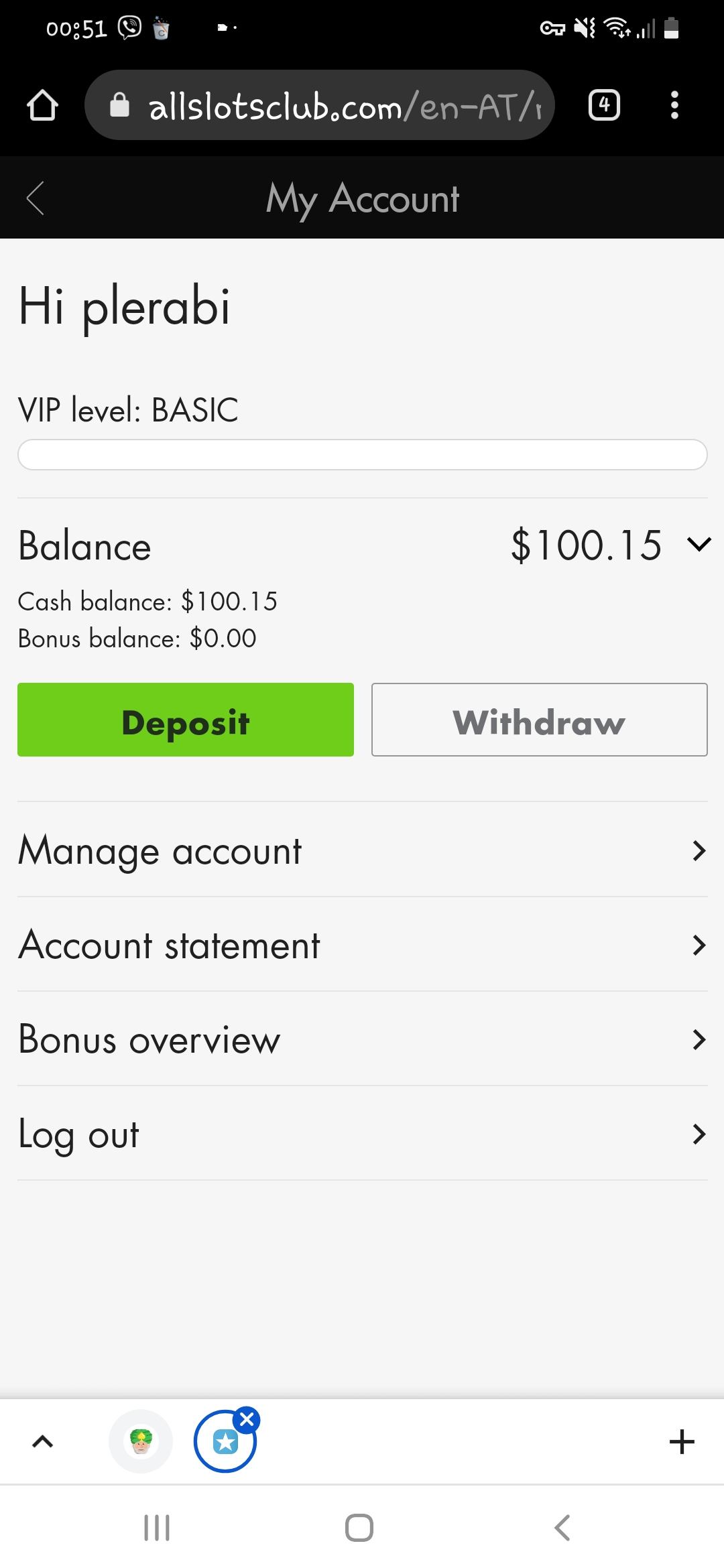The image size is (724, 1568).
Task: Collapse the balance details chevron
Action: pyautogui.click(x=699, y=544)
